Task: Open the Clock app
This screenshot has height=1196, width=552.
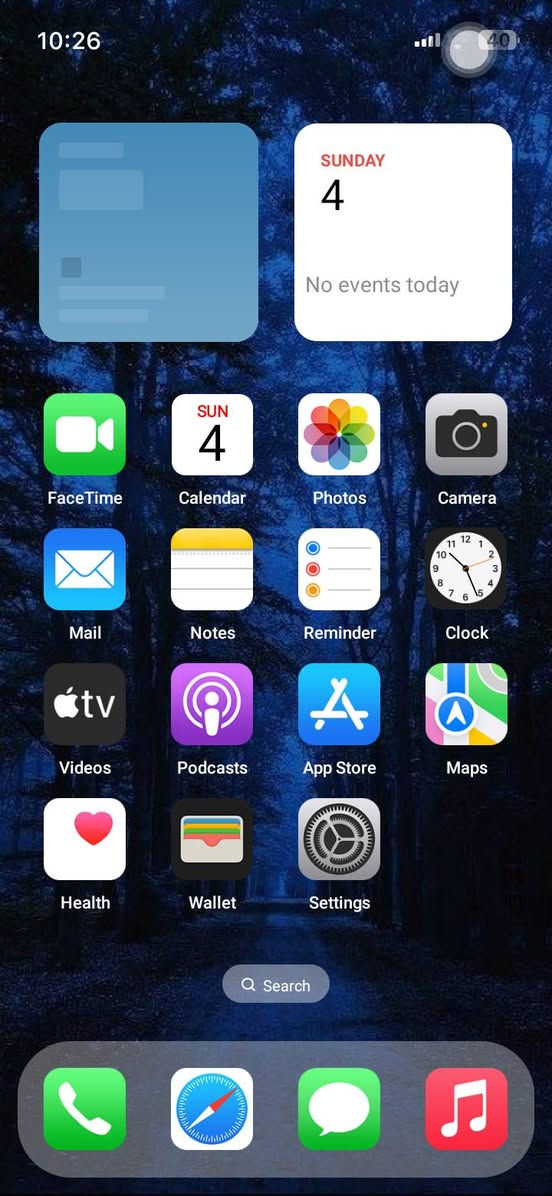Action: click(467, 569)
